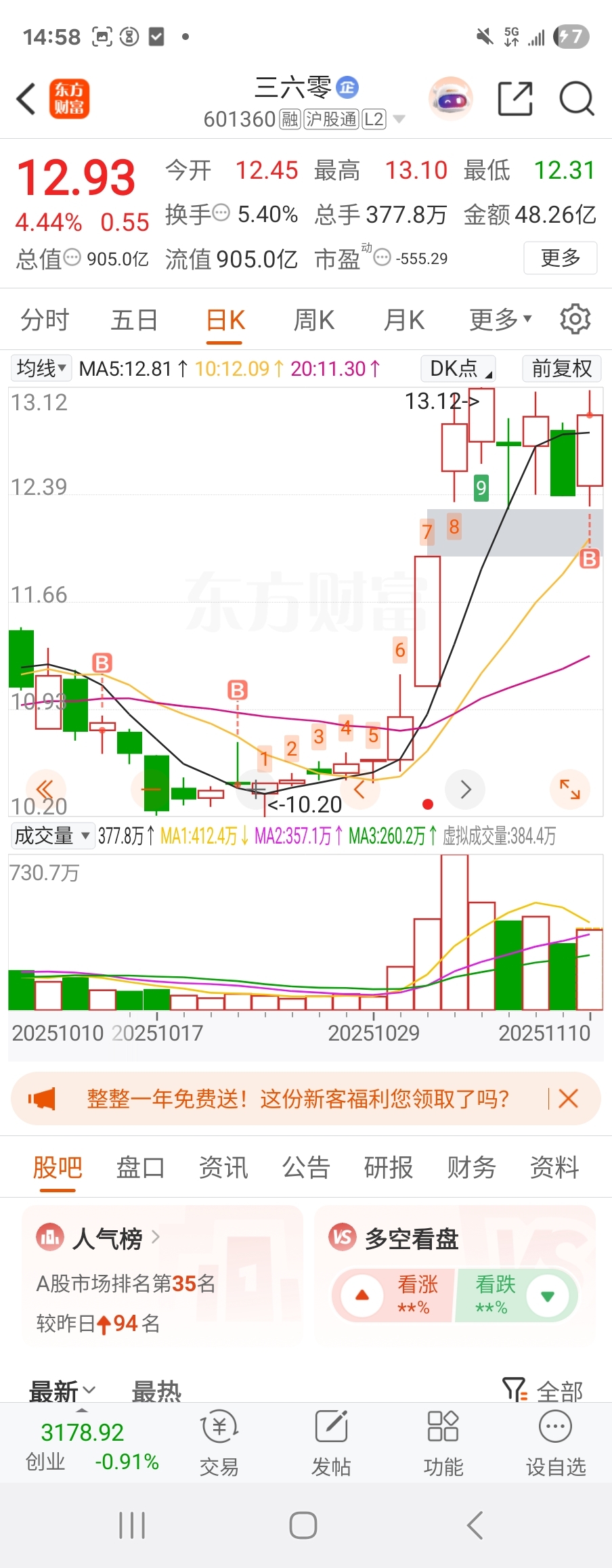The height and width of the screenshot is (1568, 612).
Task: Share this stock page
Action: pos(515,100)
